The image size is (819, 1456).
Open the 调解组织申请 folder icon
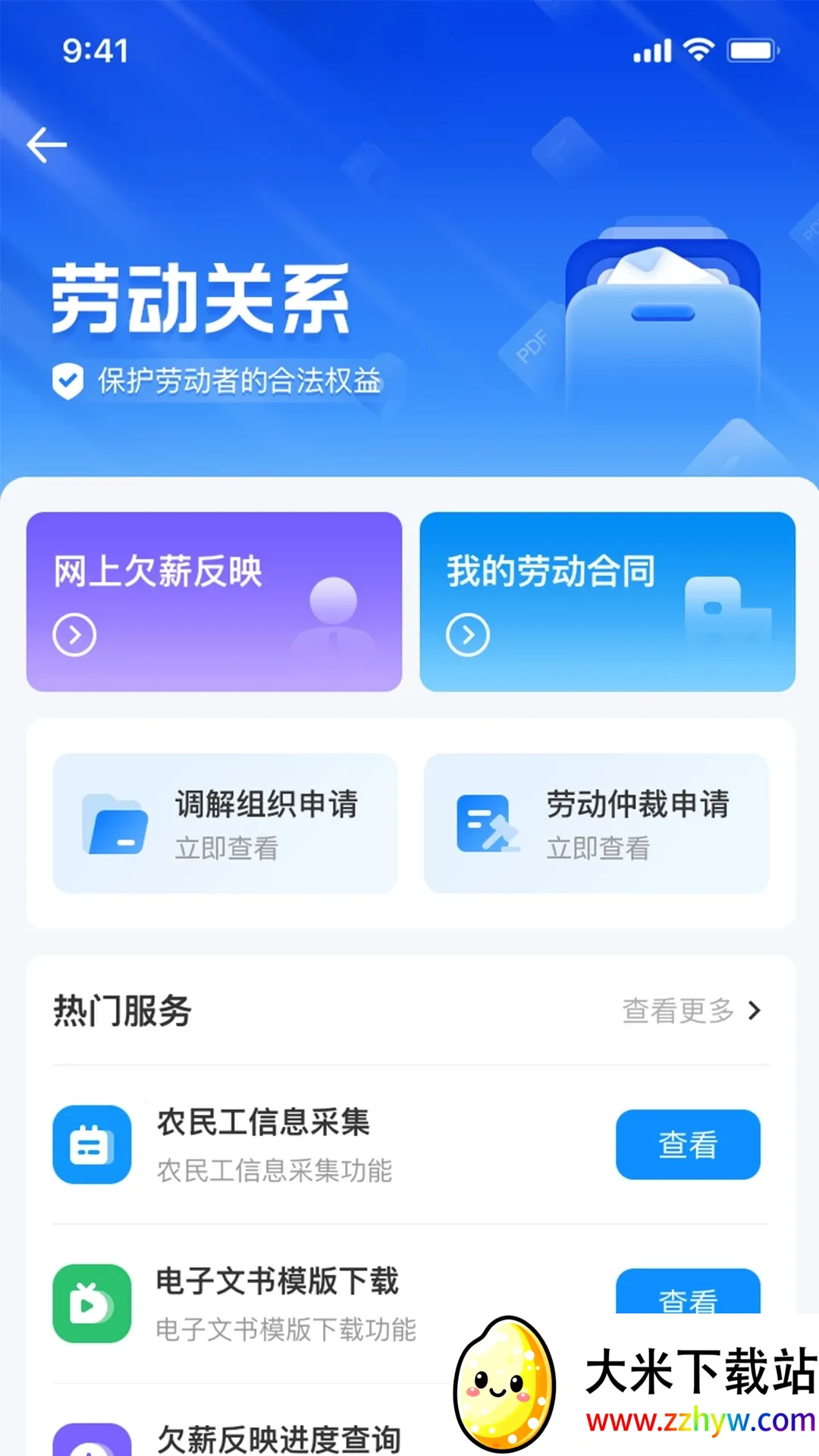point(114,825)
